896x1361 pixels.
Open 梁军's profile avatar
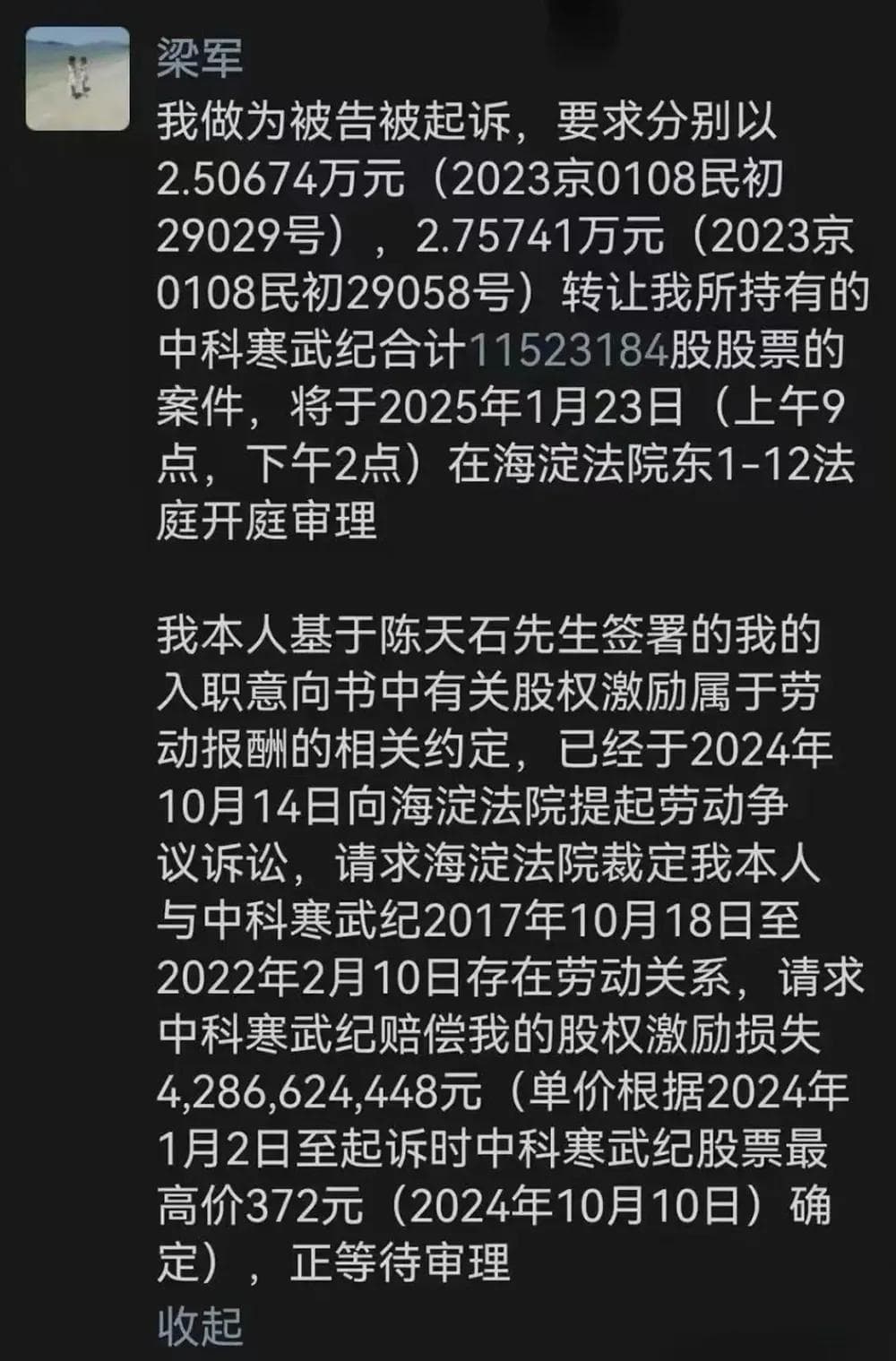click(x=78, y=79)
